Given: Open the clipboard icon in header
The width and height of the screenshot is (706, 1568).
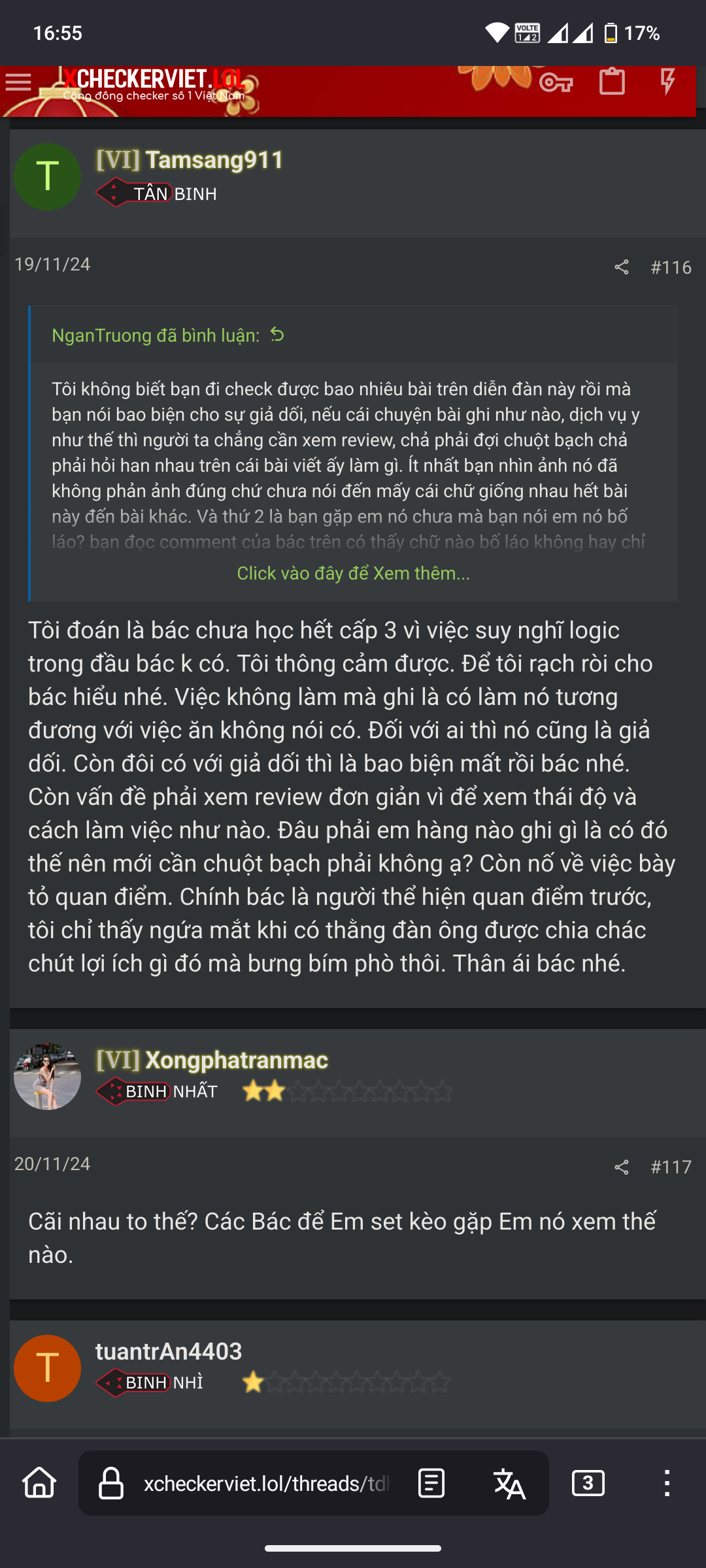Looking at the screenshot, I should click(612, 82).
